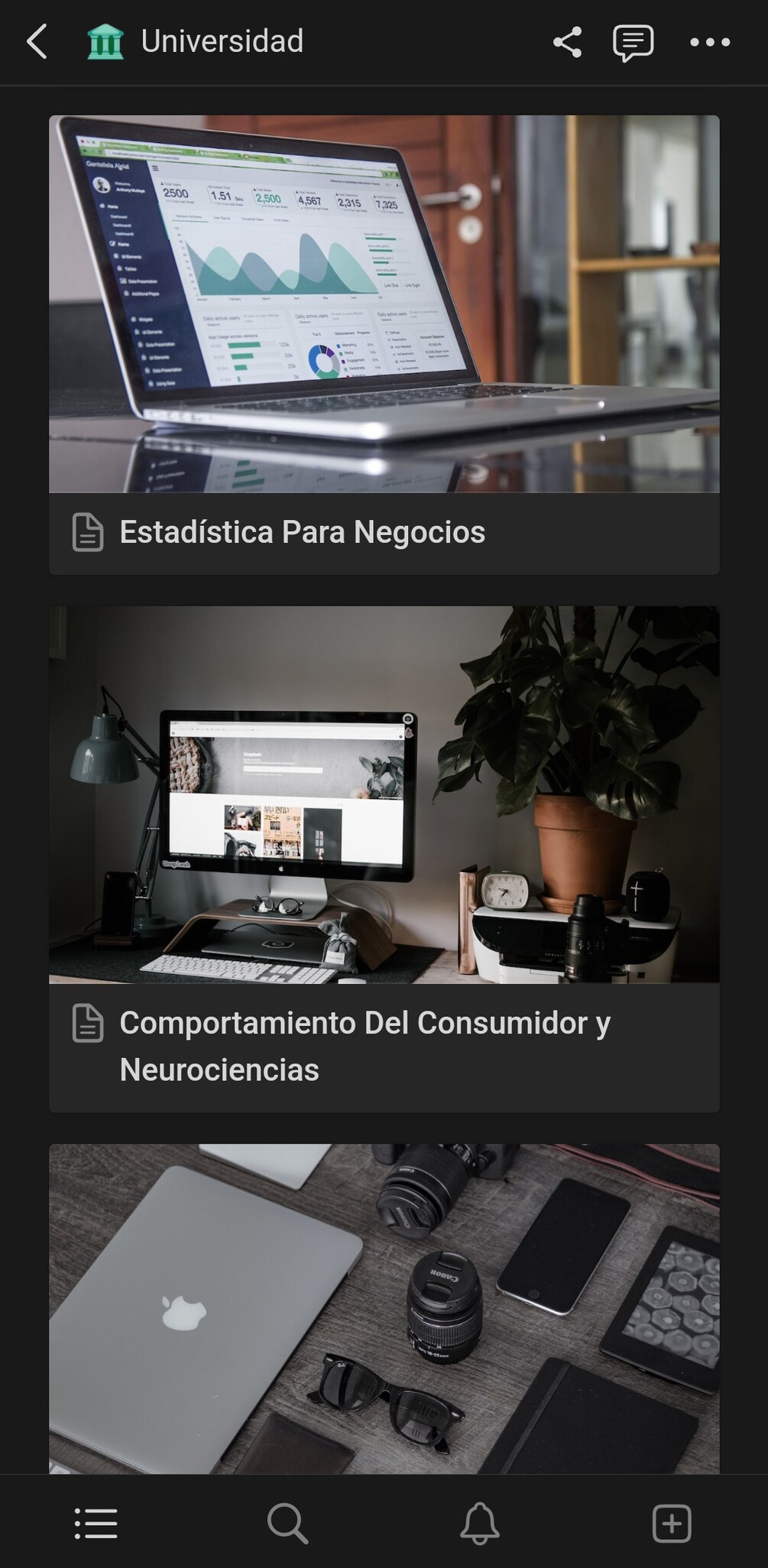Open the Estadística Para Negocios page

coord(303,532)
